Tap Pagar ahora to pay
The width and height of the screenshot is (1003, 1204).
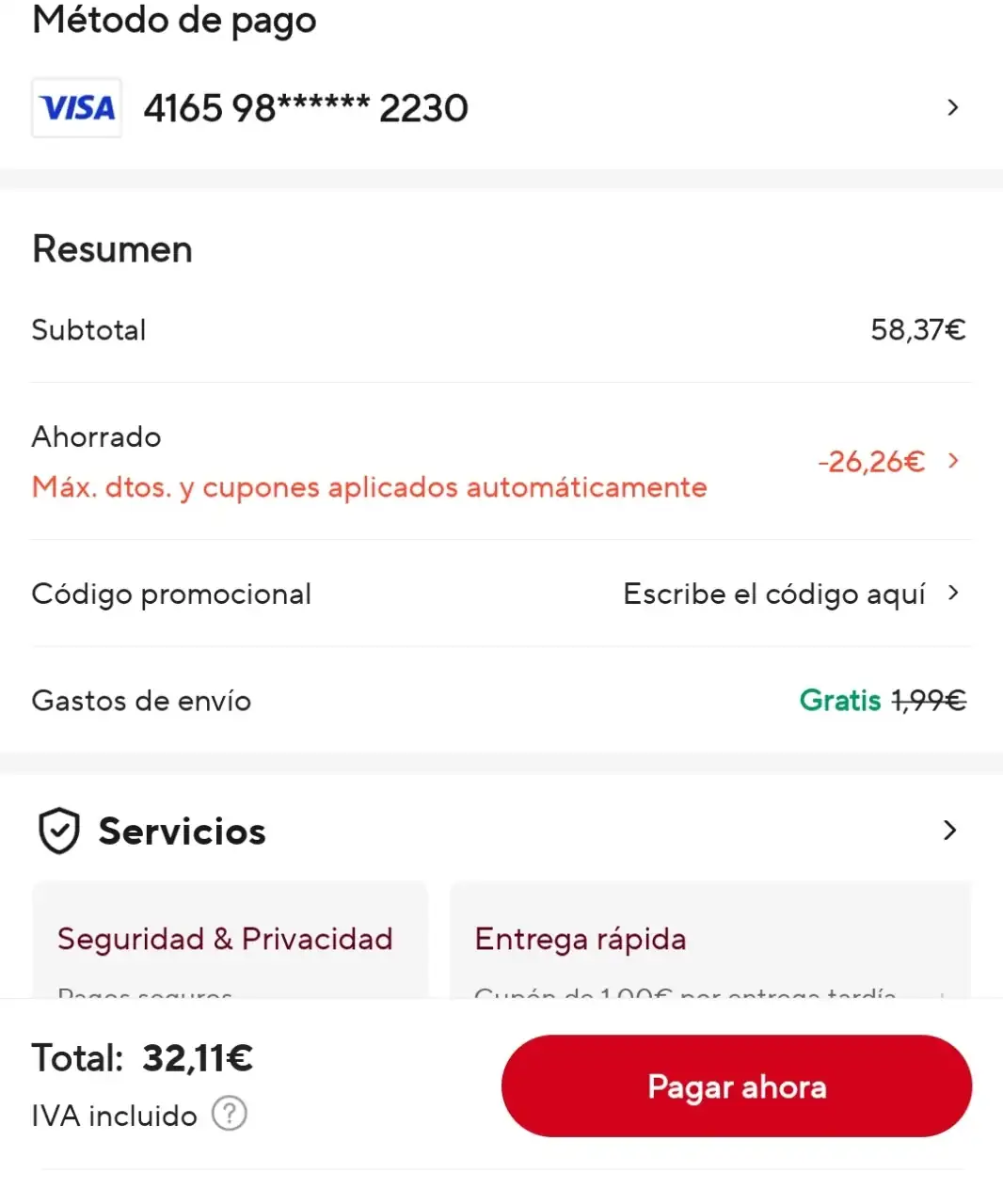click(x=736, y=1086)
